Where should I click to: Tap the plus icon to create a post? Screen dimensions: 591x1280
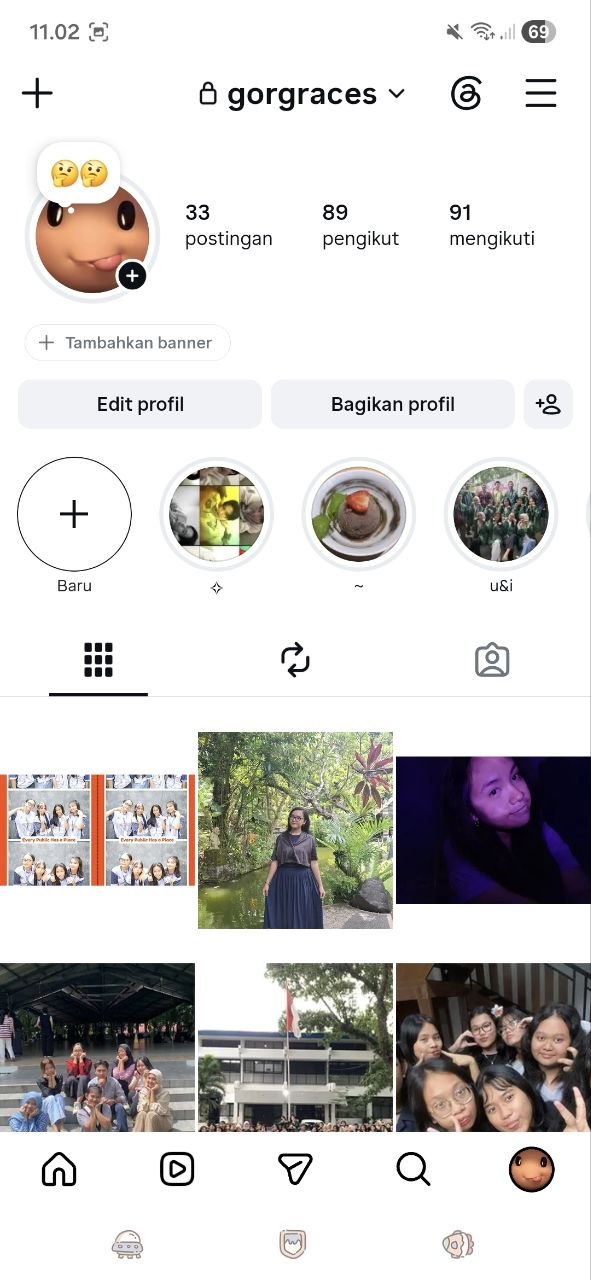(37, 94)
